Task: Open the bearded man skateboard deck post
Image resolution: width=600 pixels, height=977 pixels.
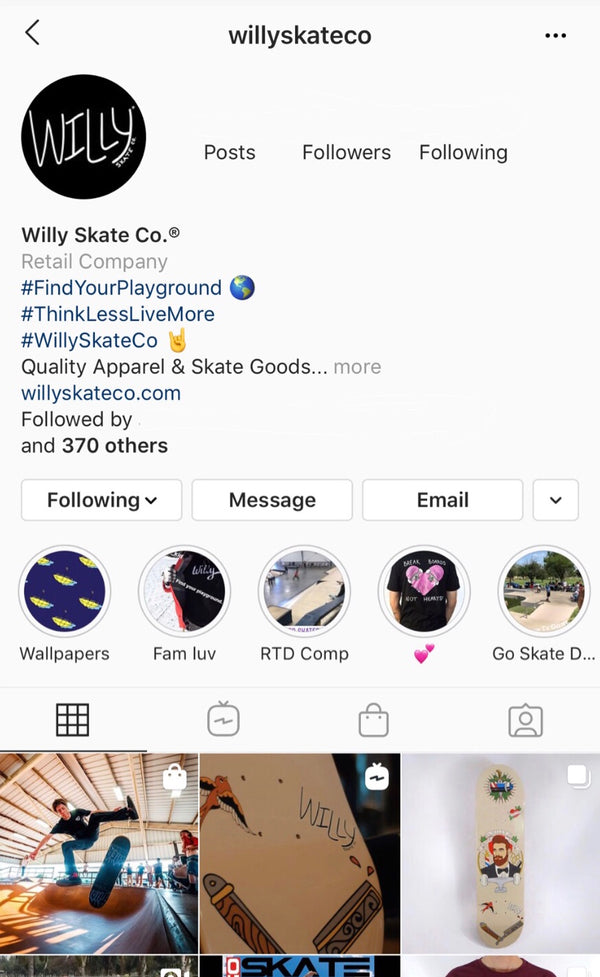Action: (501, 853)
